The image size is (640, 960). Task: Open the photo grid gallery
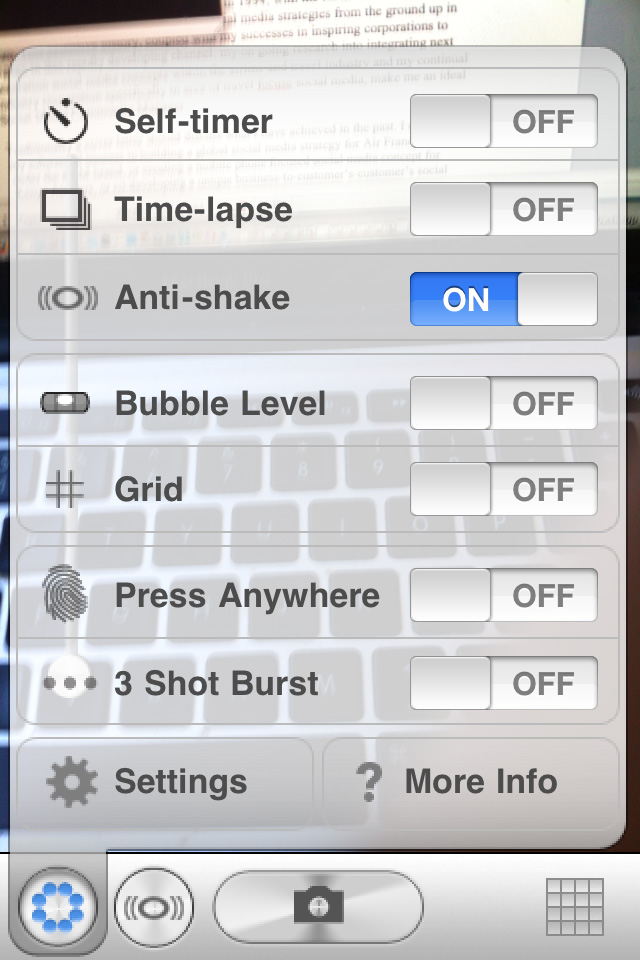point(575,907)
